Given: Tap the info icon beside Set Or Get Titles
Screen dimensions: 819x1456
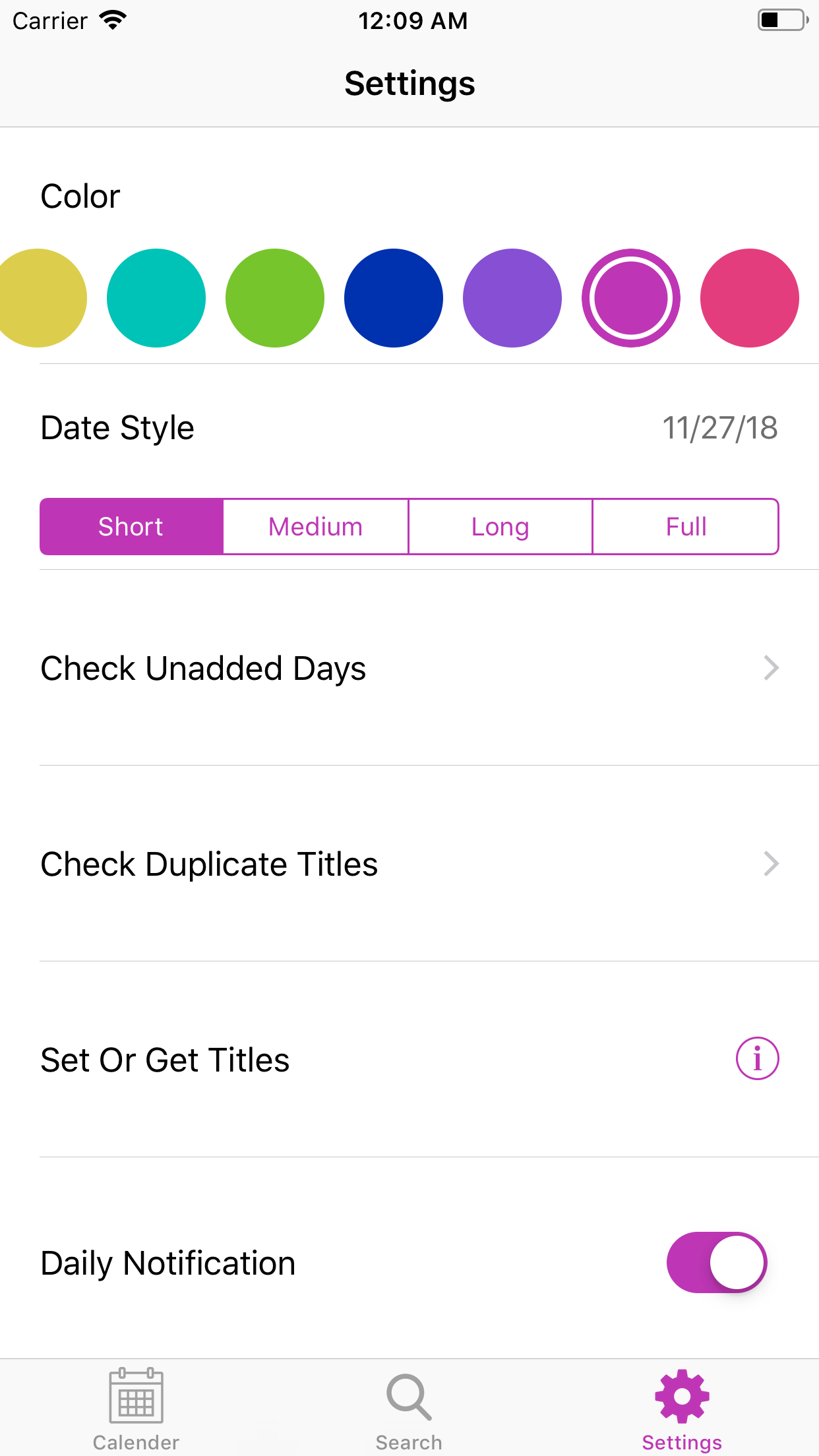Looking at the screenshot, I should [x=757, y=1059].
